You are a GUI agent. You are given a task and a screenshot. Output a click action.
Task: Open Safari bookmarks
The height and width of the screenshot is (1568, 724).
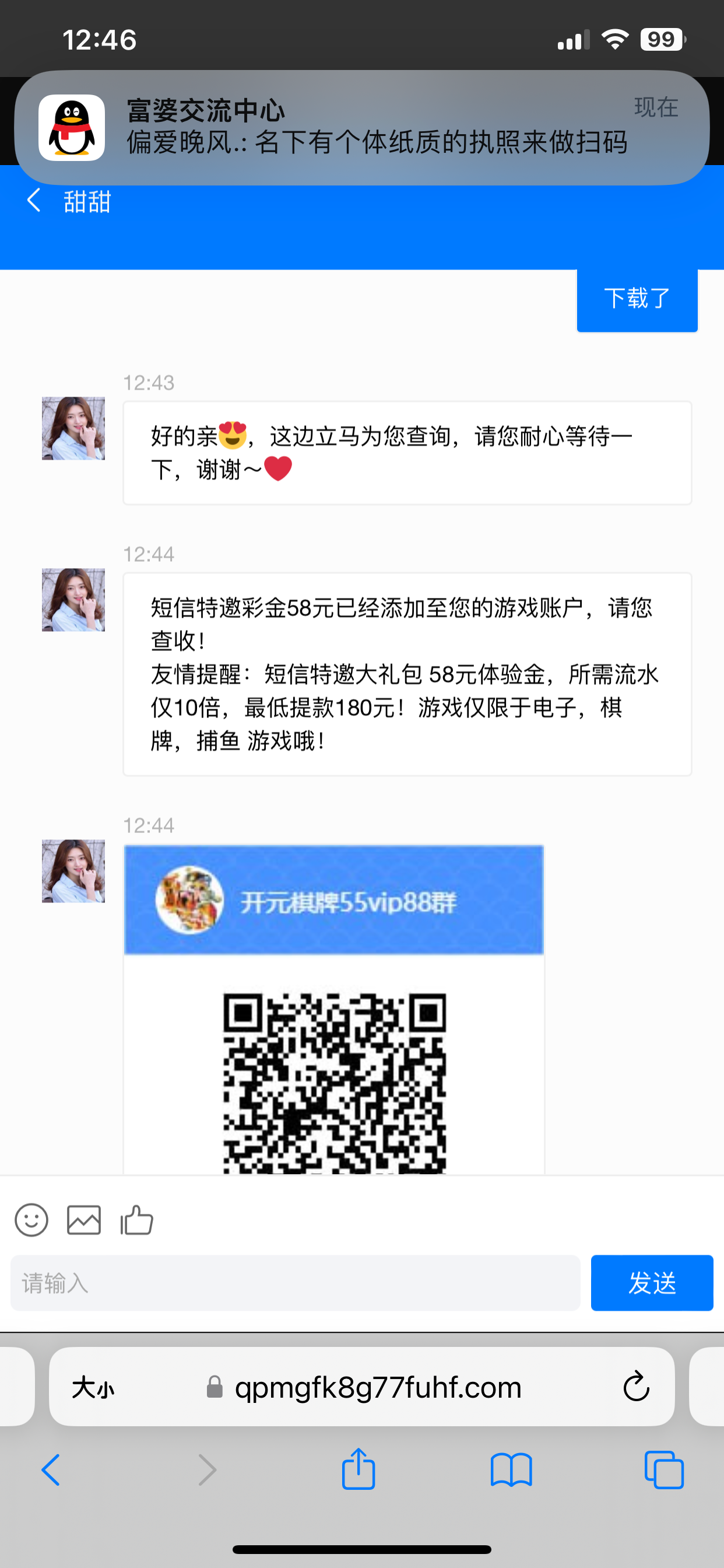click(511, 1470)
